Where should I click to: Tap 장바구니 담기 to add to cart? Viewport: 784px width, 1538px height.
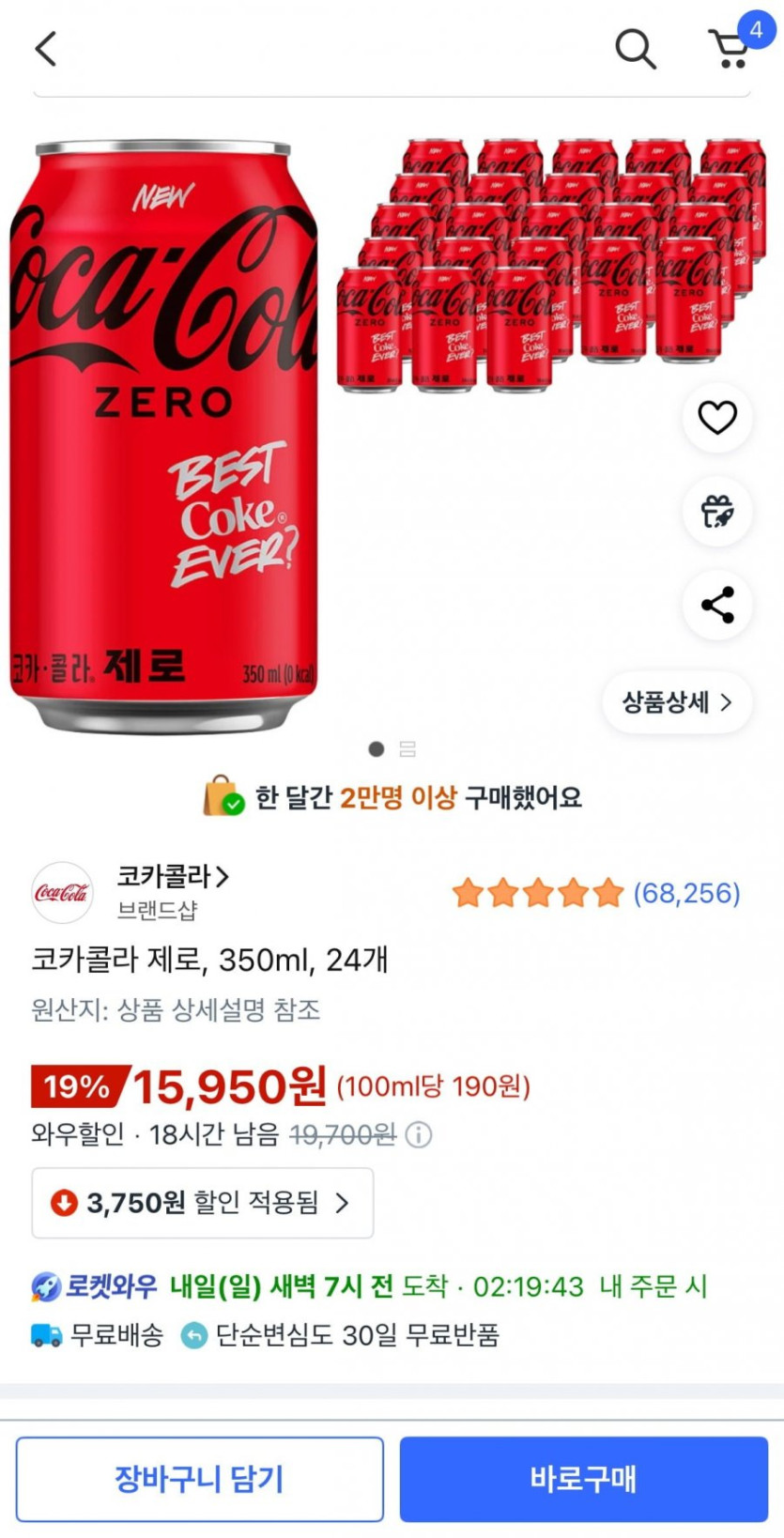pyautogui.click(x=199, y=1479)
